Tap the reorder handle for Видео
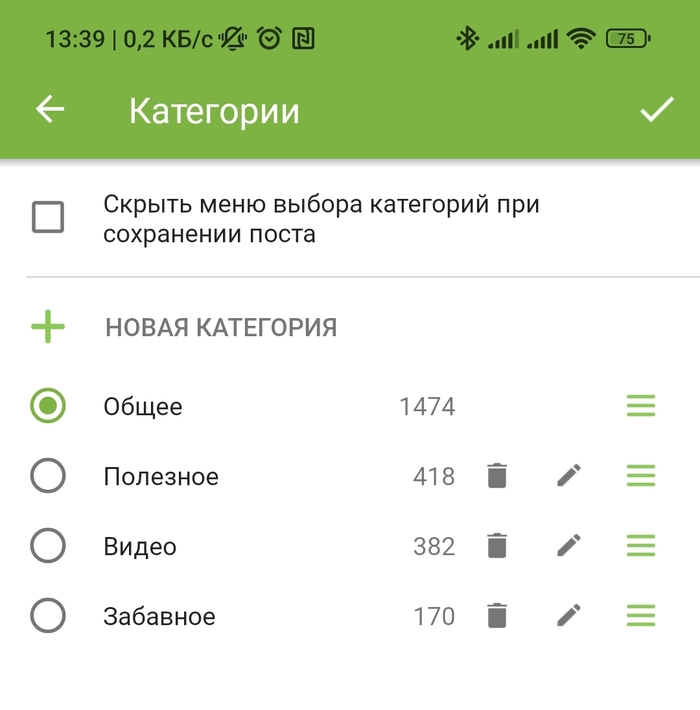This screenshot has width=700, height=710. [x=641, y=547]
